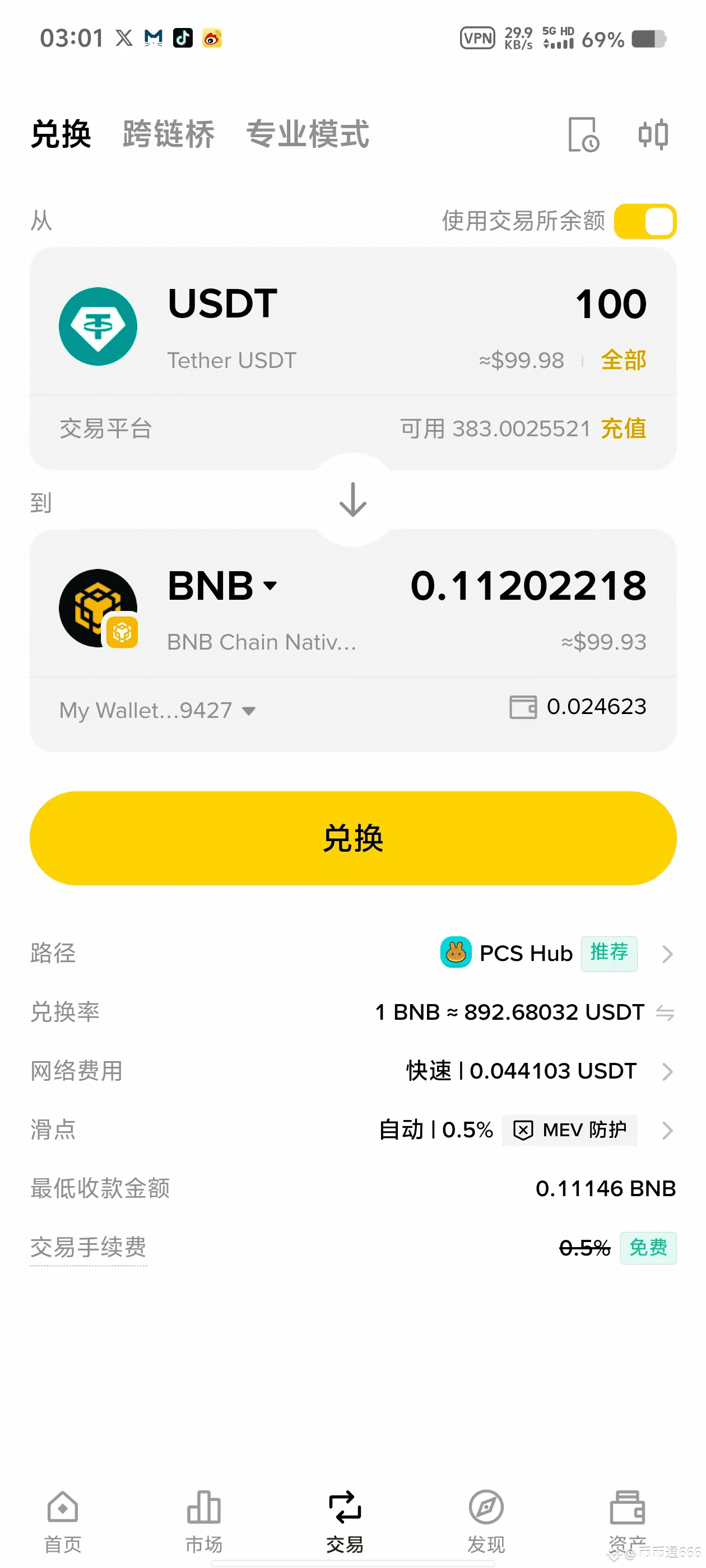The height and width of the screenshot is (1568, 706).
Task: Tap the yellow 兑换 button
Action: tap(352, 838)
